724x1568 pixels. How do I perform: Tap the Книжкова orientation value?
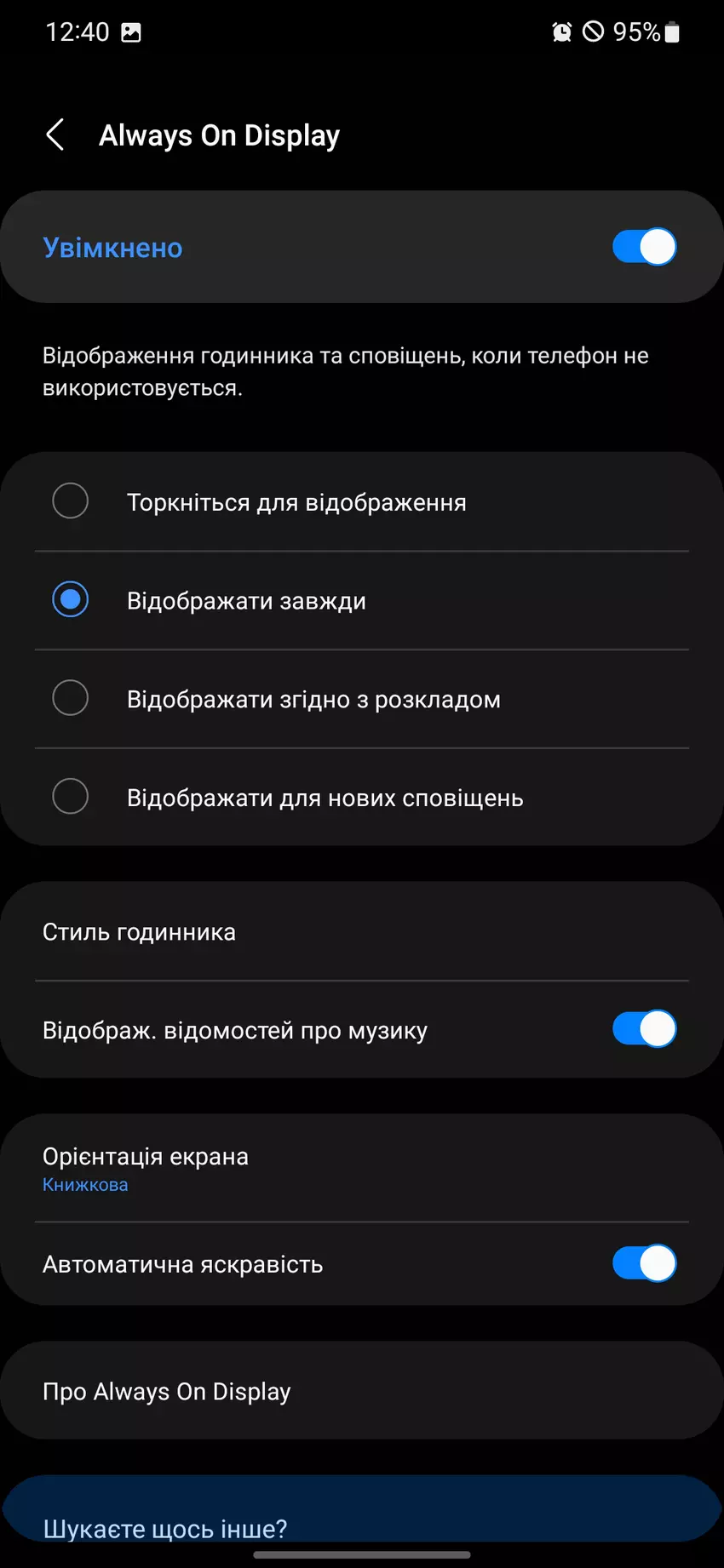[85, 1183]
